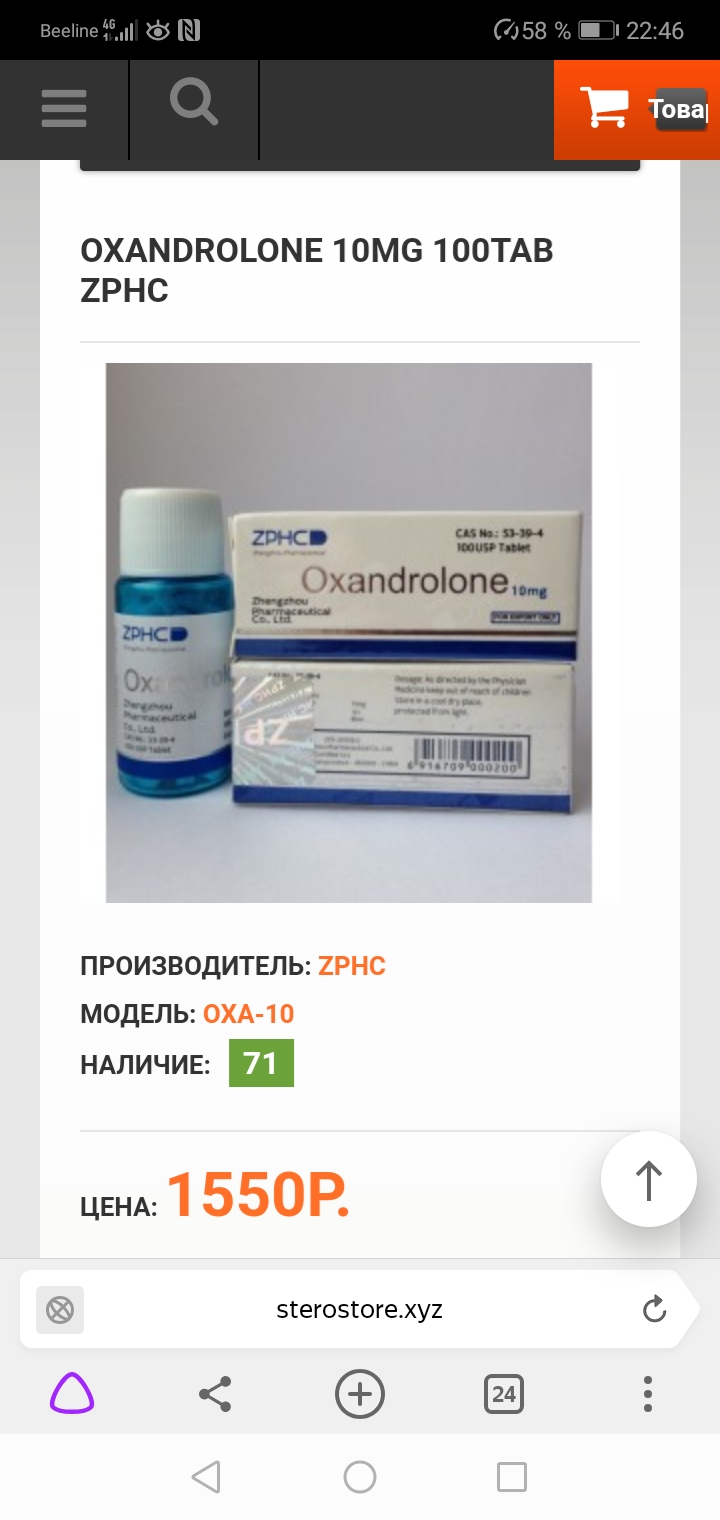Open the hamburger navigation menu

pyautogui.click(x=63, y=108)
